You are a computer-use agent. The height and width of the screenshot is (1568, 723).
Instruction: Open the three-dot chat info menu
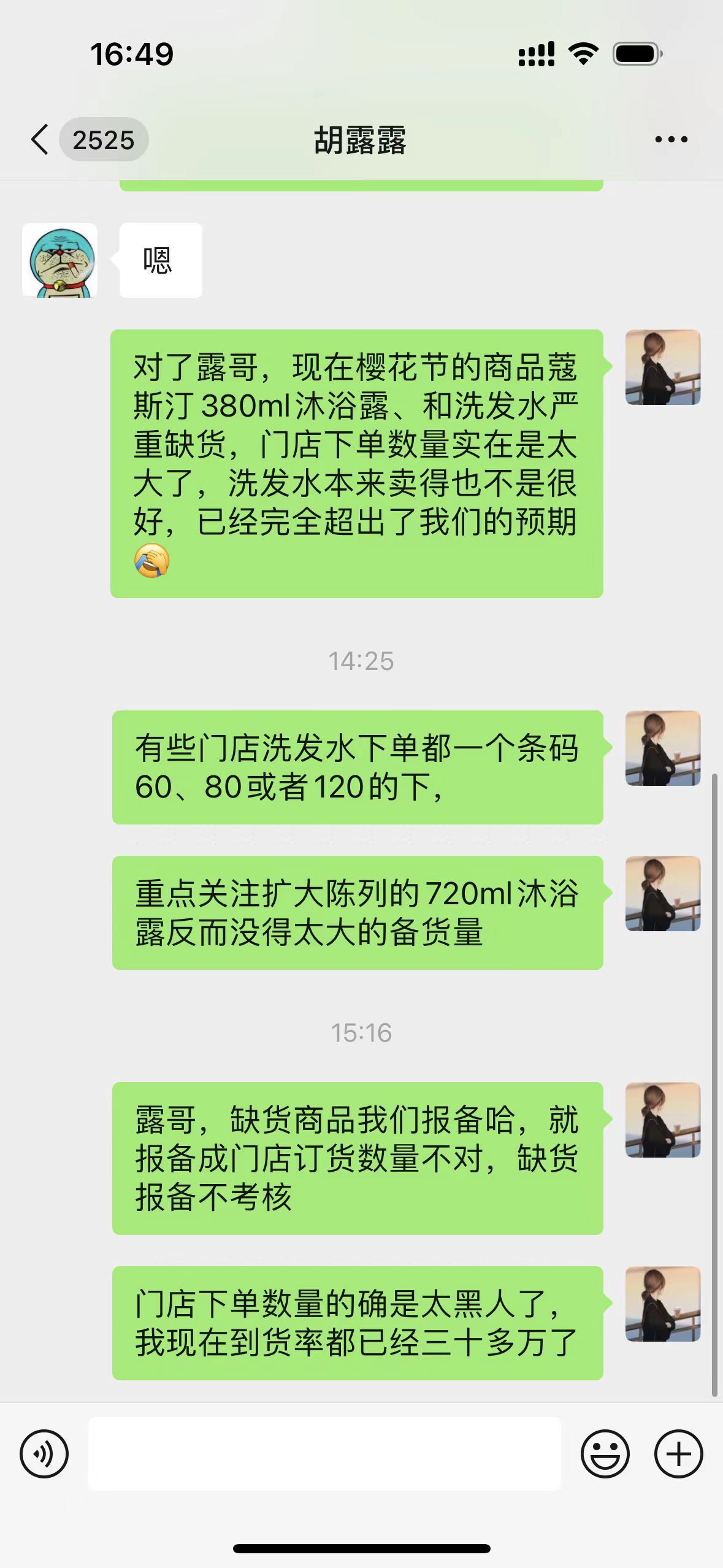[671, 139]
